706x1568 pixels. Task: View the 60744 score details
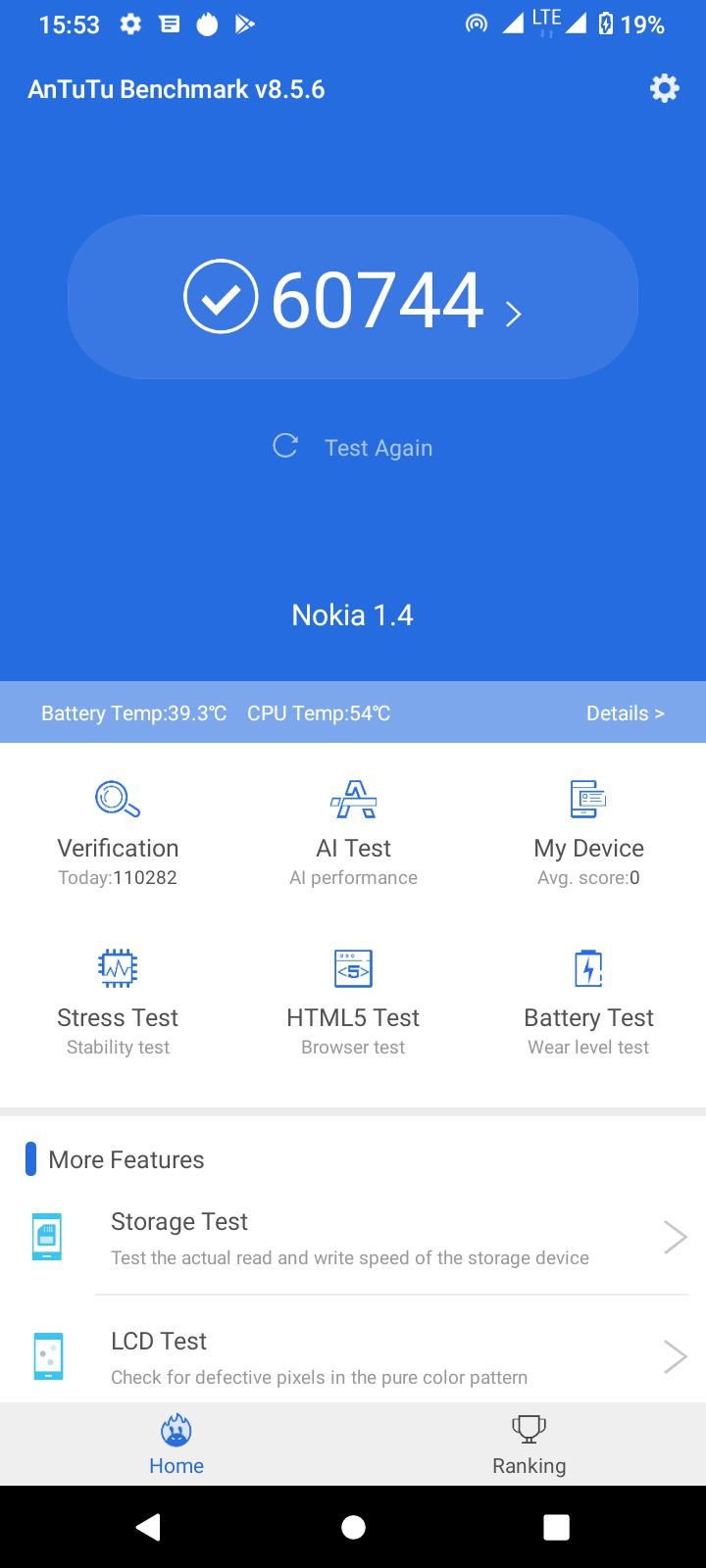[x=353, y=297]
